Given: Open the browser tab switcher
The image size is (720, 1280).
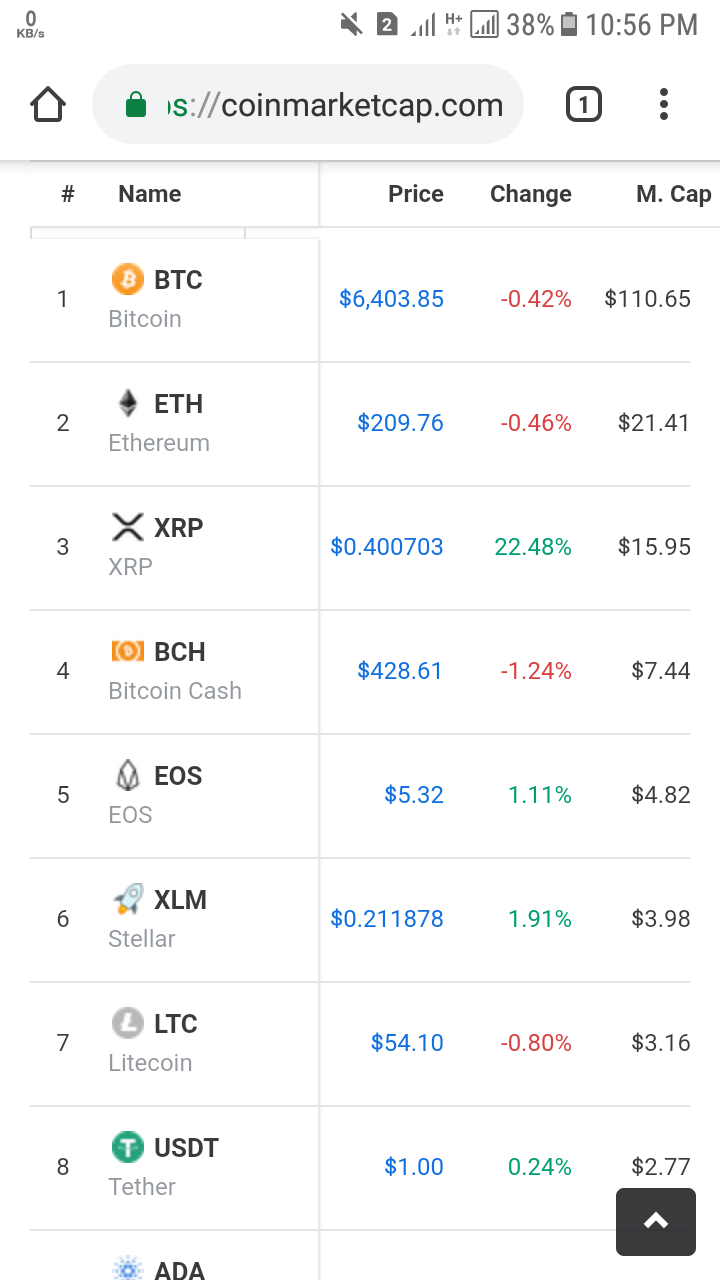Looking at the screenshot, I should coord(583,103).
